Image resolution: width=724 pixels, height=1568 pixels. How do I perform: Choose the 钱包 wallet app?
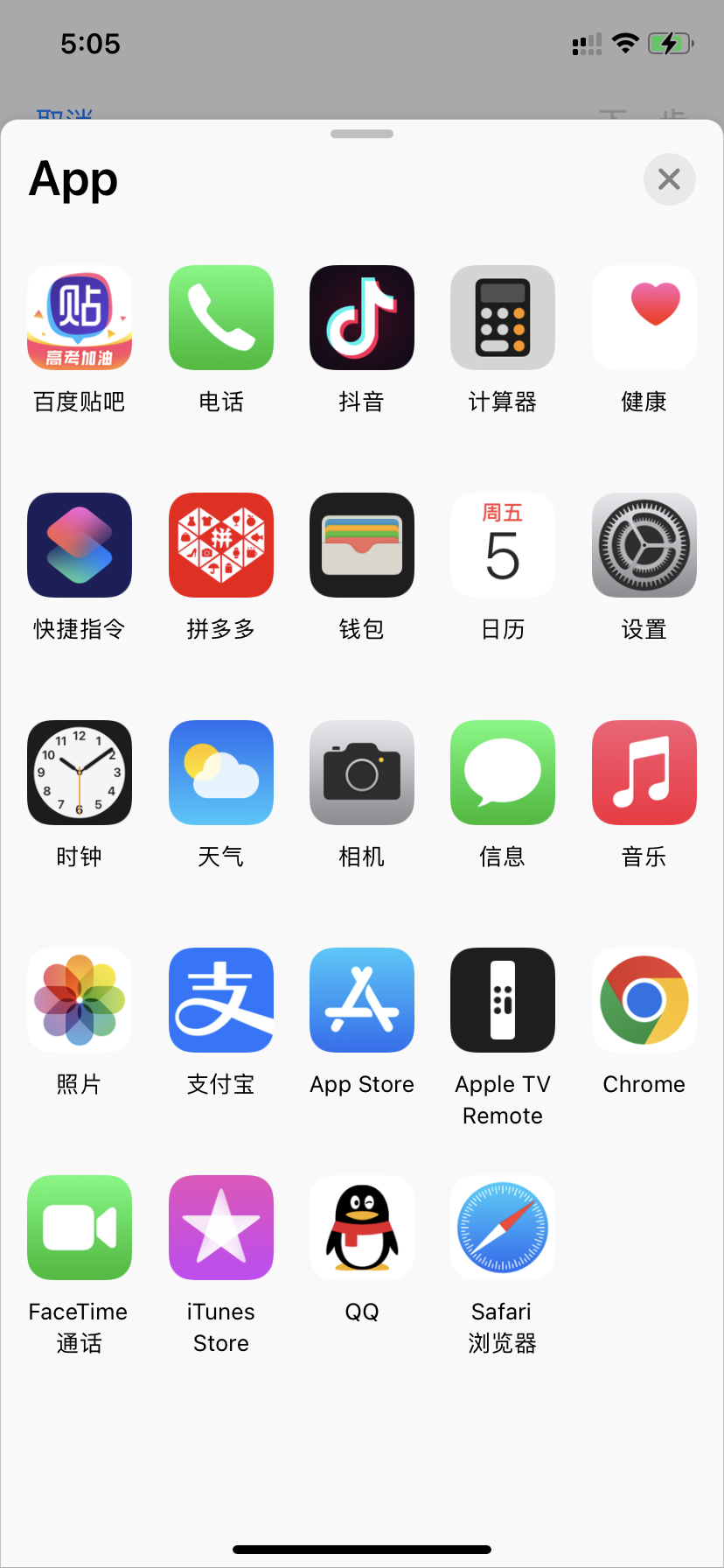362,545
